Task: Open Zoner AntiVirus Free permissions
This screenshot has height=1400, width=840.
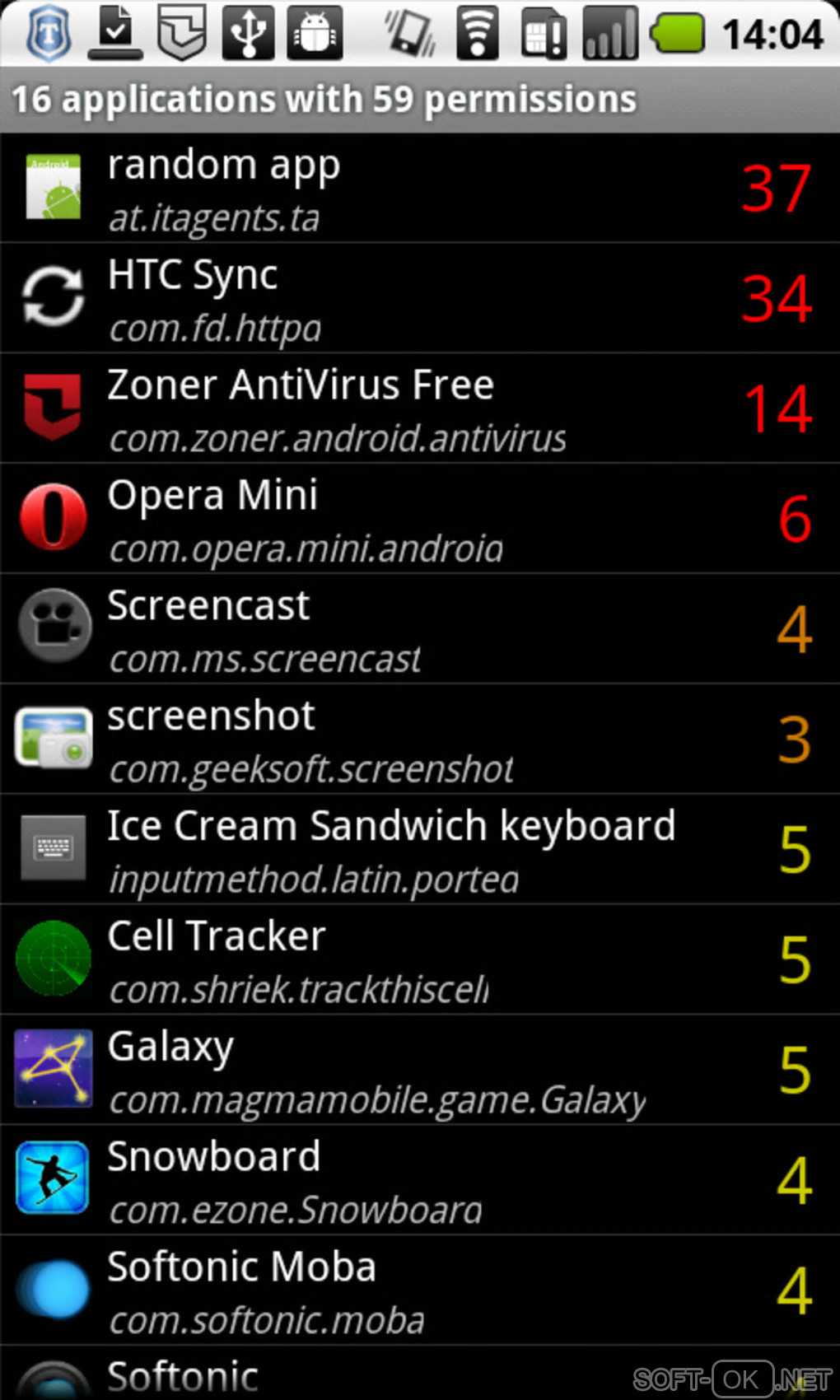Action: click(x=420, y=408)
